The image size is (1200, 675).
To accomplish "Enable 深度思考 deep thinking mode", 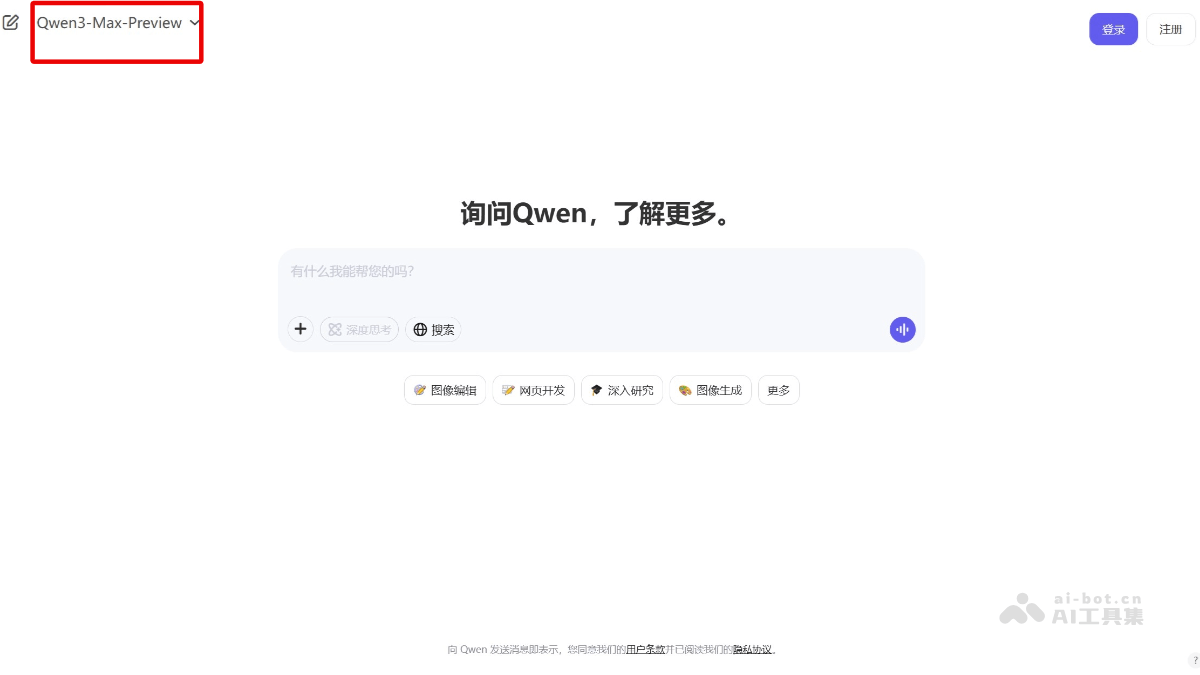I will click(x=359, y=329).
